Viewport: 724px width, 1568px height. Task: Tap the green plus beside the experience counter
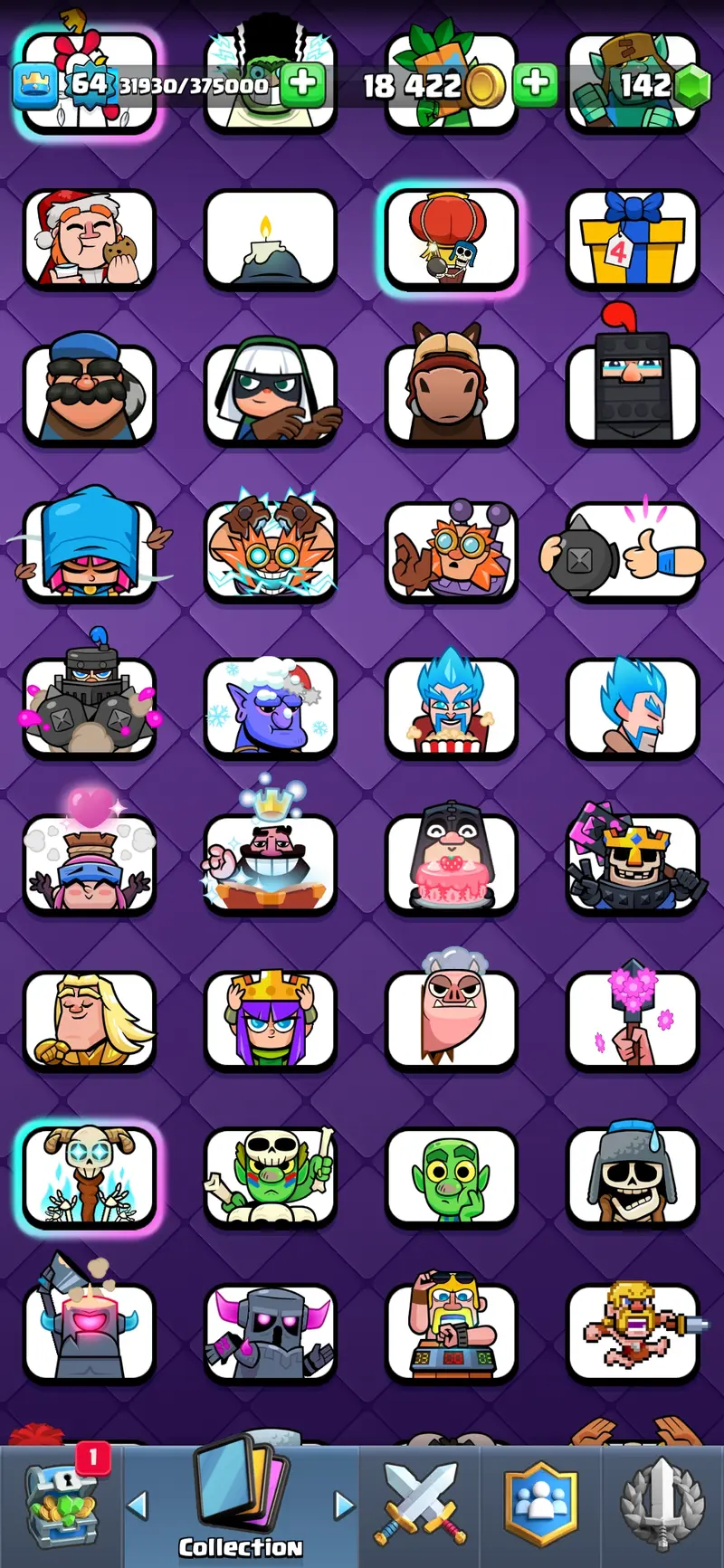[x=302, y=84]
